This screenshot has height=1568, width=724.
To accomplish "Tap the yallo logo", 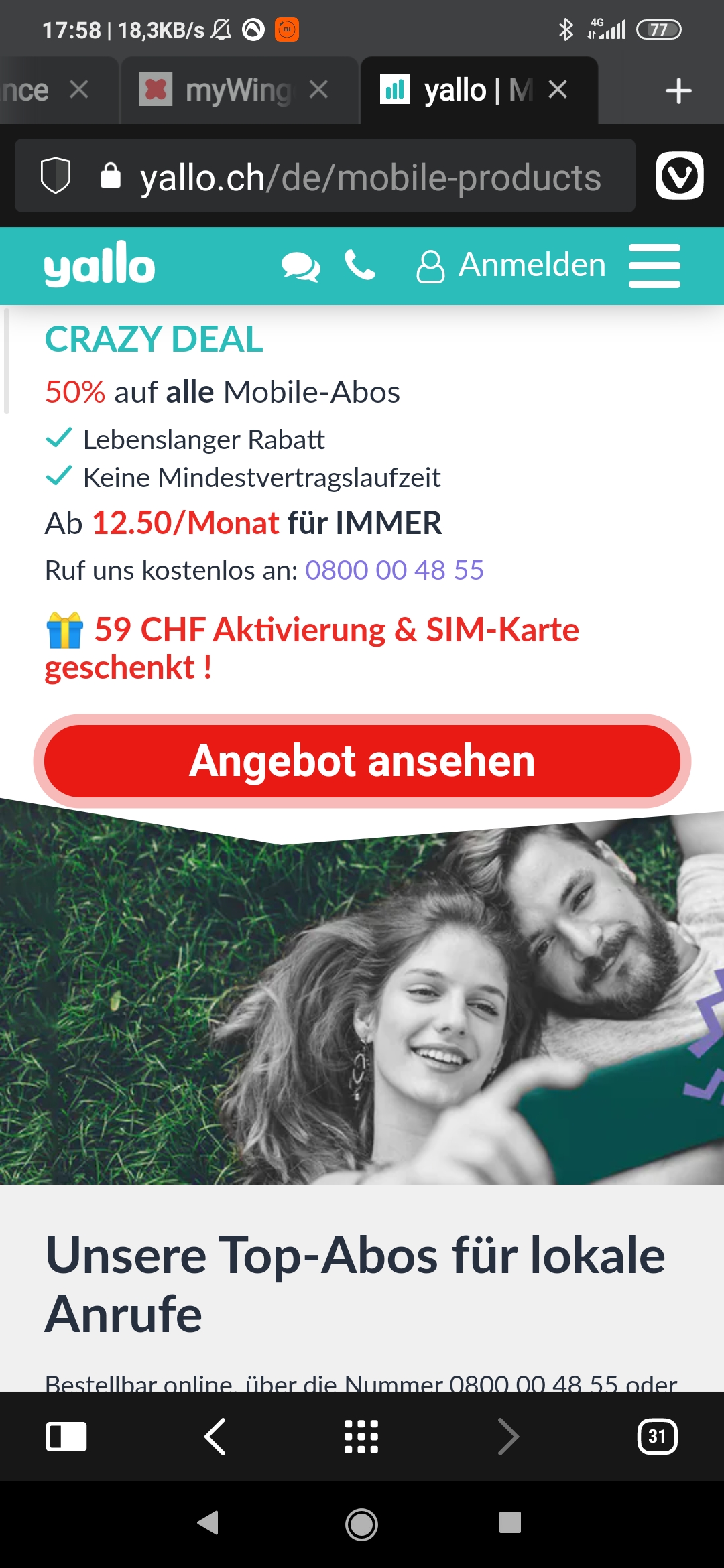I will pyautogui.click(x=99, y=265).
